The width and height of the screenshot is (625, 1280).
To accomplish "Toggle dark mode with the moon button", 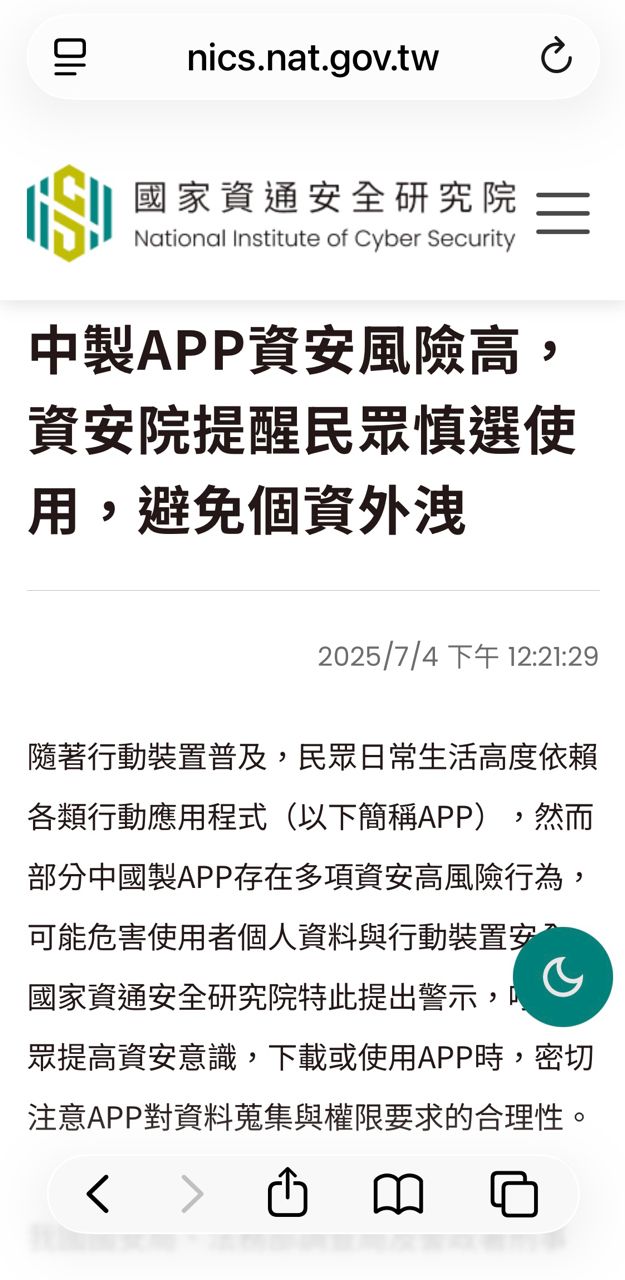I will (x=562, y=977).
